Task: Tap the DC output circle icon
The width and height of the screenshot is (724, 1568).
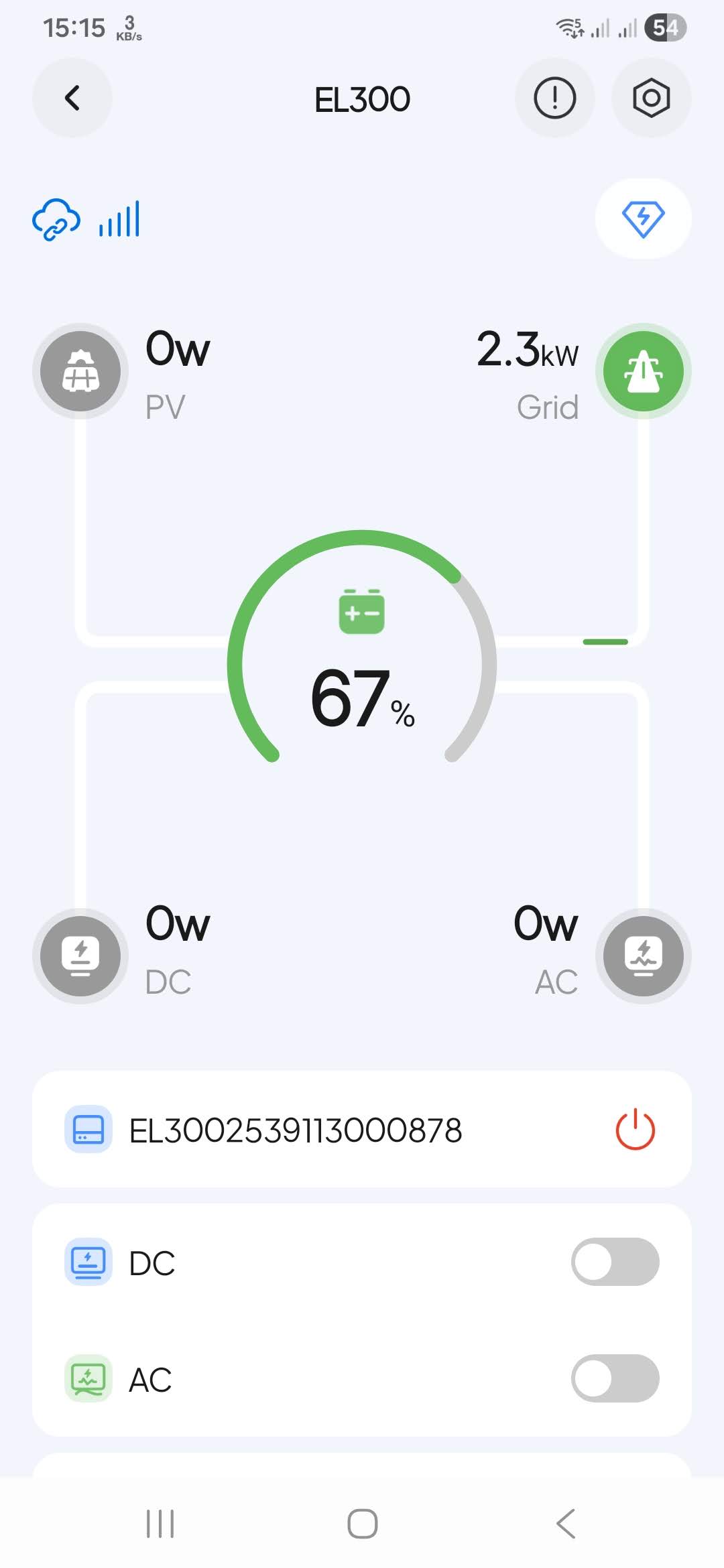Action: pos(80,956)
